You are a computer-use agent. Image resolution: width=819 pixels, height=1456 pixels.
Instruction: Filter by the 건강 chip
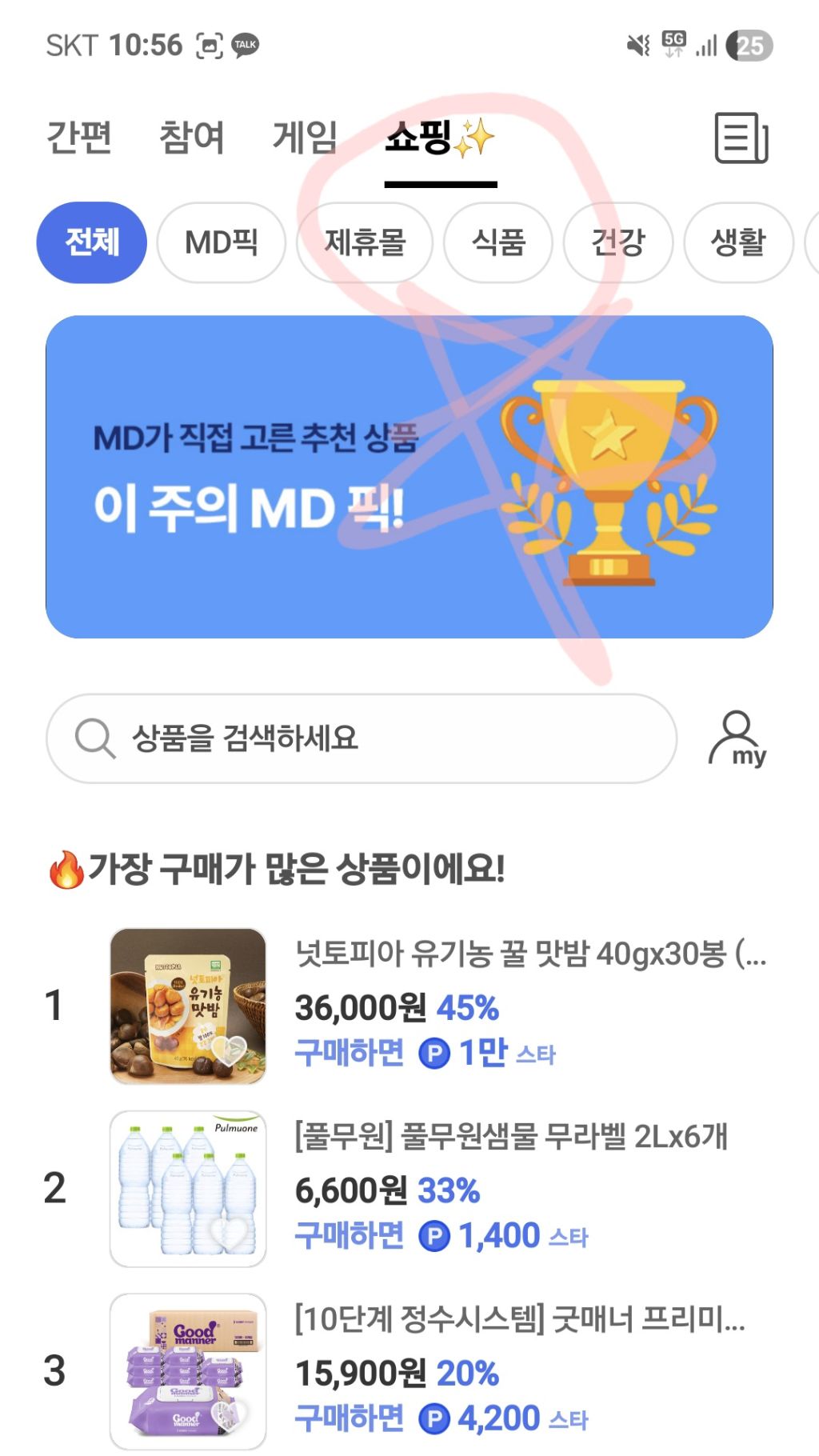click(618, 242)
